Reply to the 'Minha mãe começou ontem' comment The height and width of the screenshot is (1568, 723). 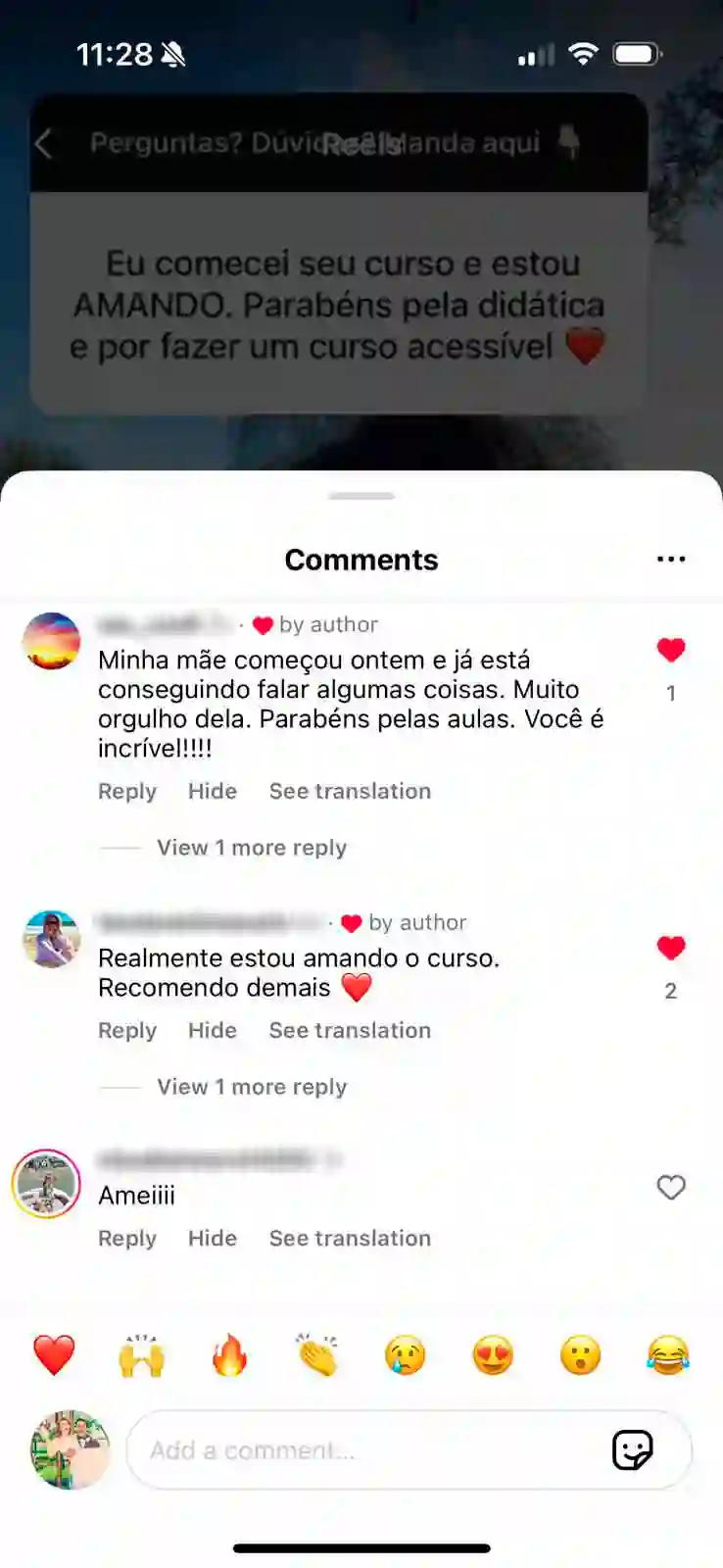point(127,791)
